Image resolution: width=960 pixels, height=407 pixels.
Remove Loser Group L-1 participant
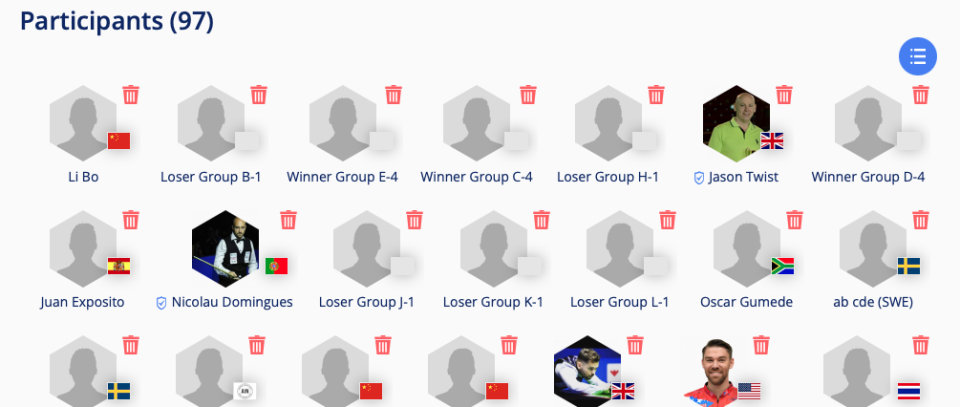point(667,220)
